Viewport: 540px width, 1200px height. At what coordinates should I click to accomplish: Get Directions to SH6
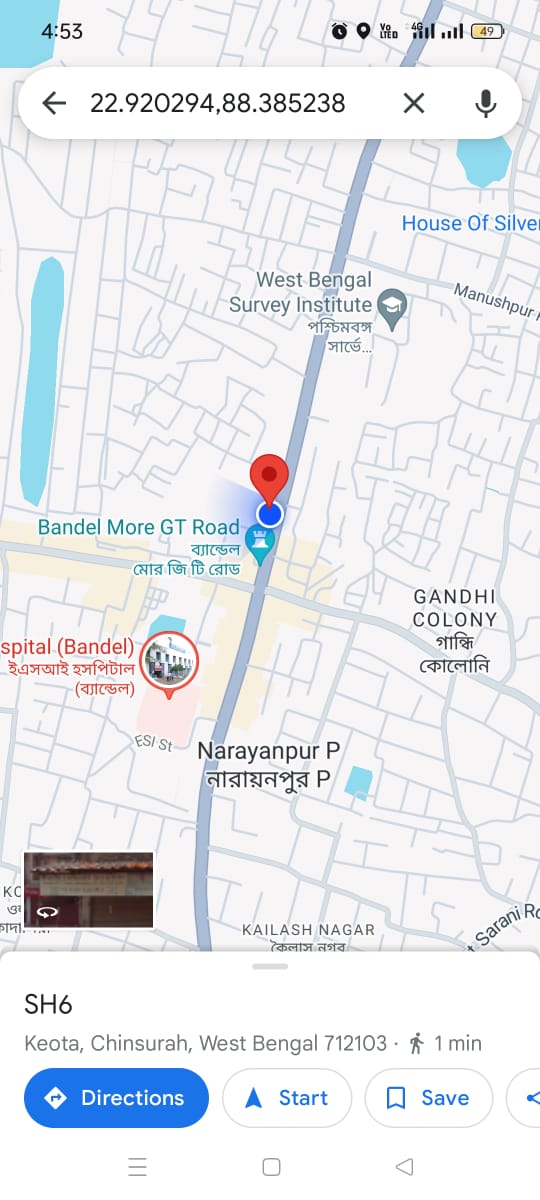[116, 1098]
